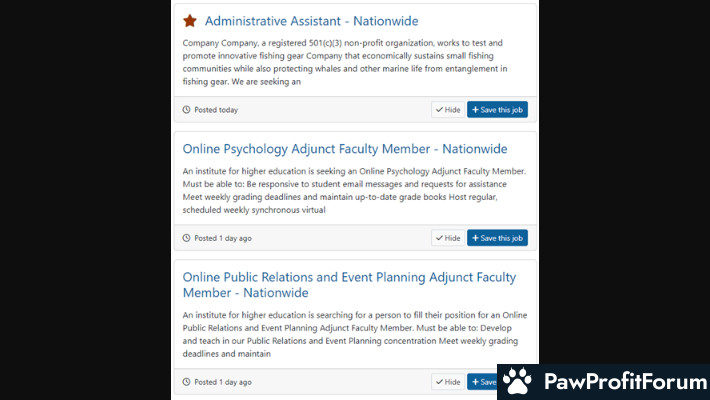The image size is (710, 400).
Task: Save the Online Psychology Adjunct Faculty job
Action: [497, 238]
